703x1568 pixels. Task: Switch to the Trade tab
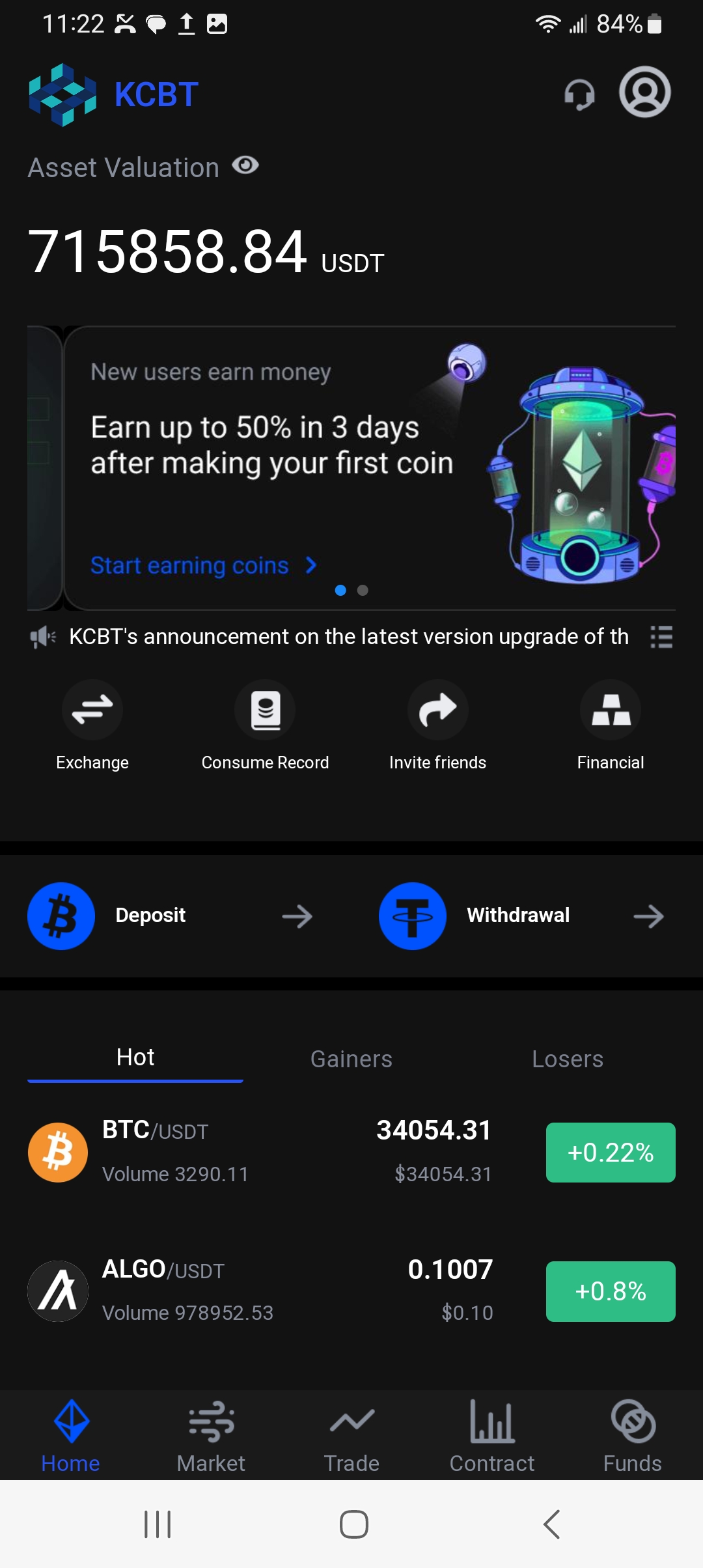coord(351,1436)
